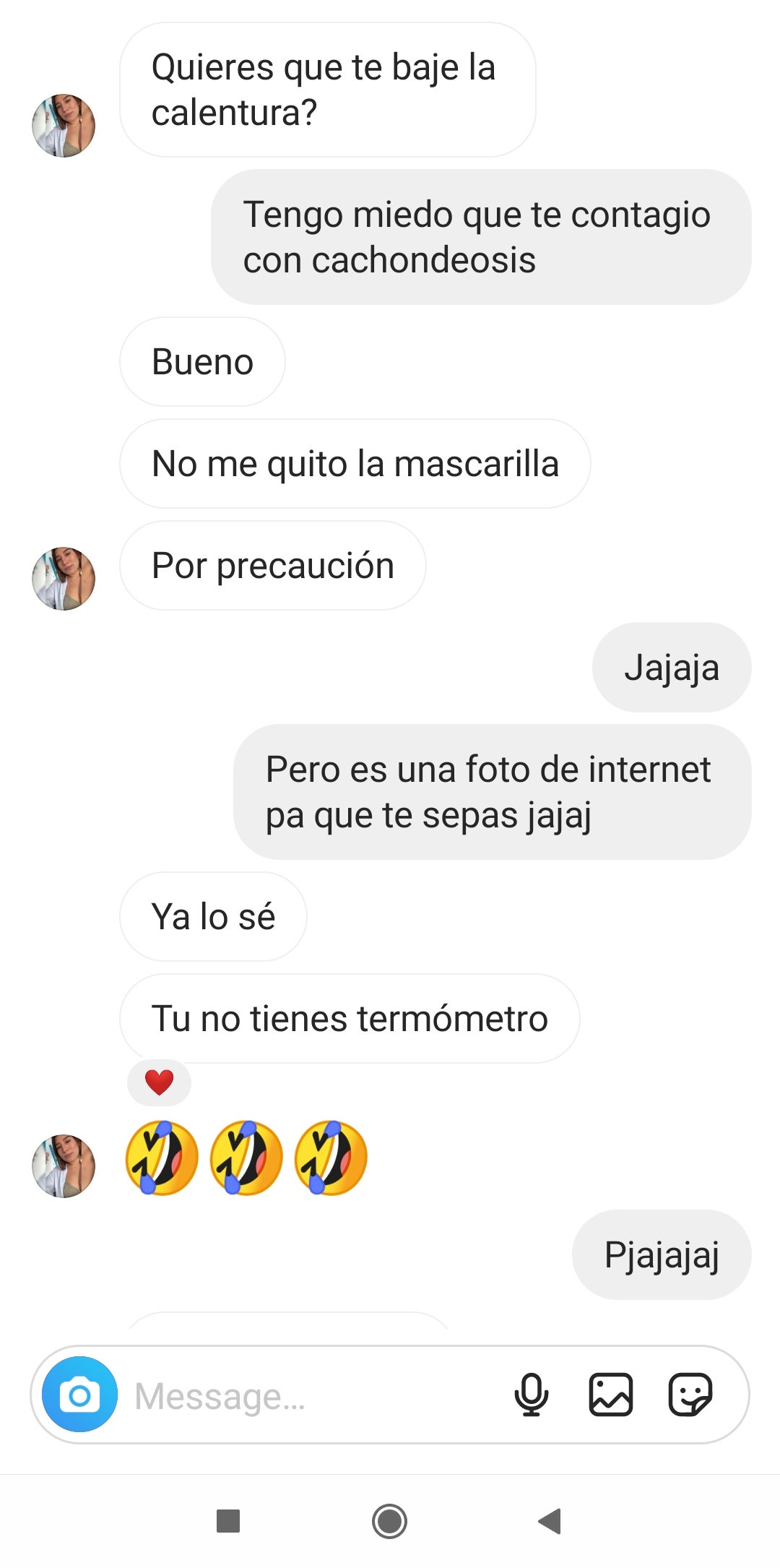
Task: Go back with the system back button
Action: point(550,1521)
